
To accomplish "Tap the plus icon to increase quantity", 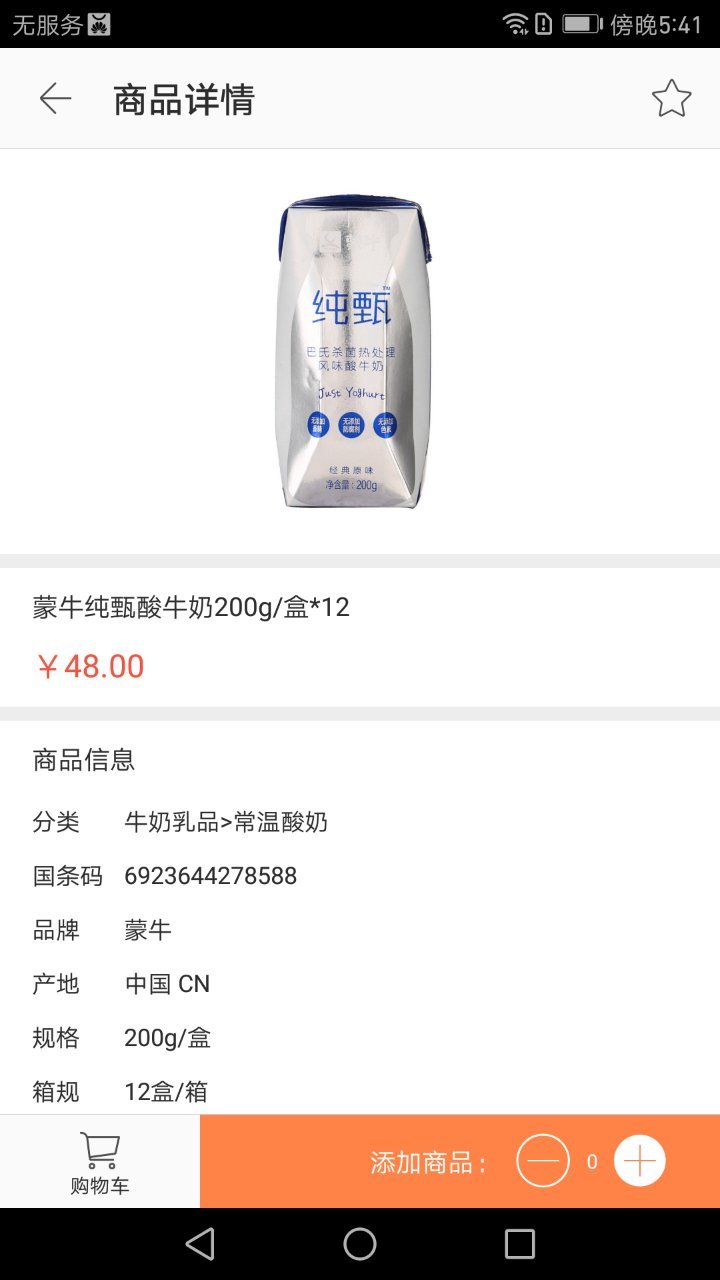I will (x=638, y=1160).
